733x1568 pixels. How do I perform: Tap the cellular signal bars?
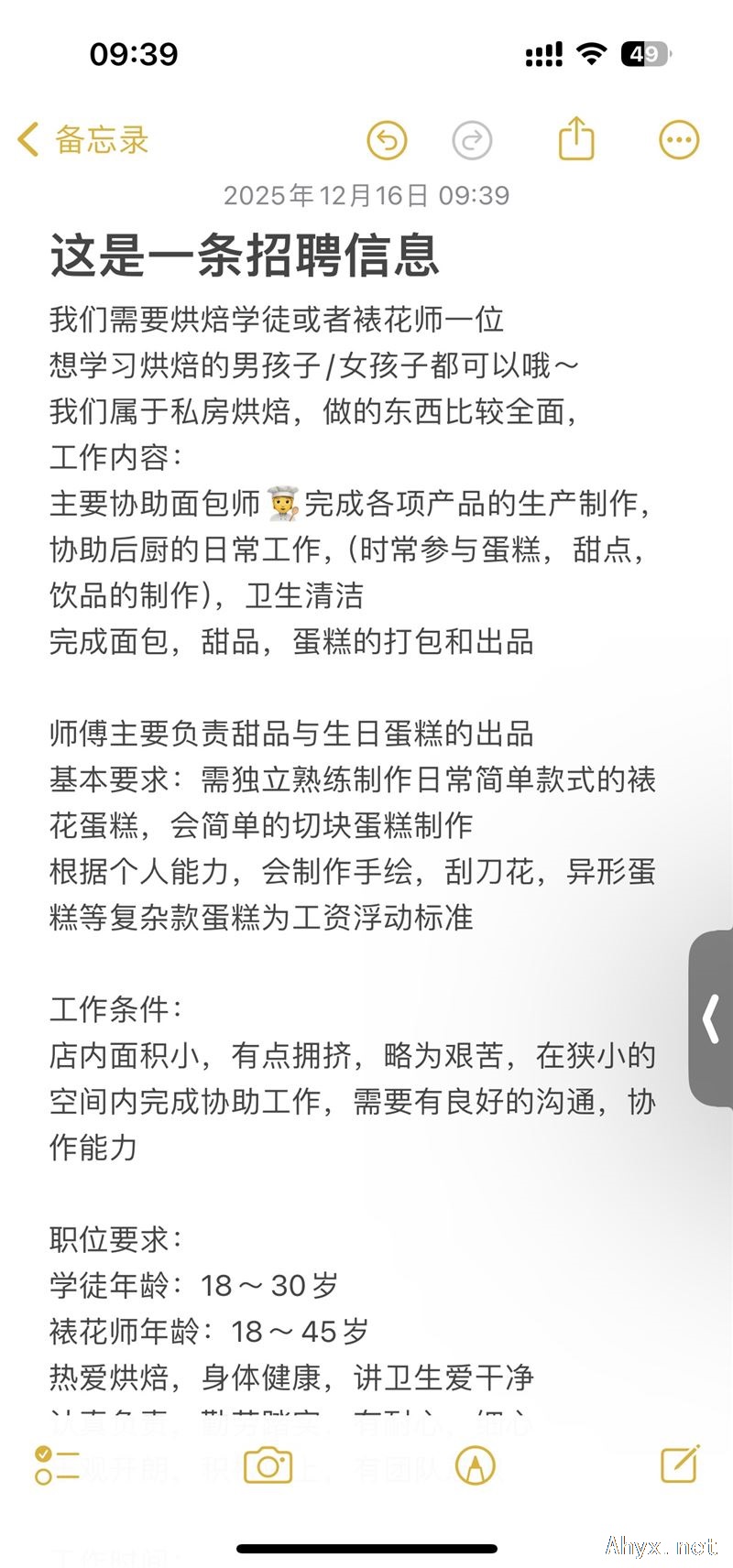click(542, 55)
